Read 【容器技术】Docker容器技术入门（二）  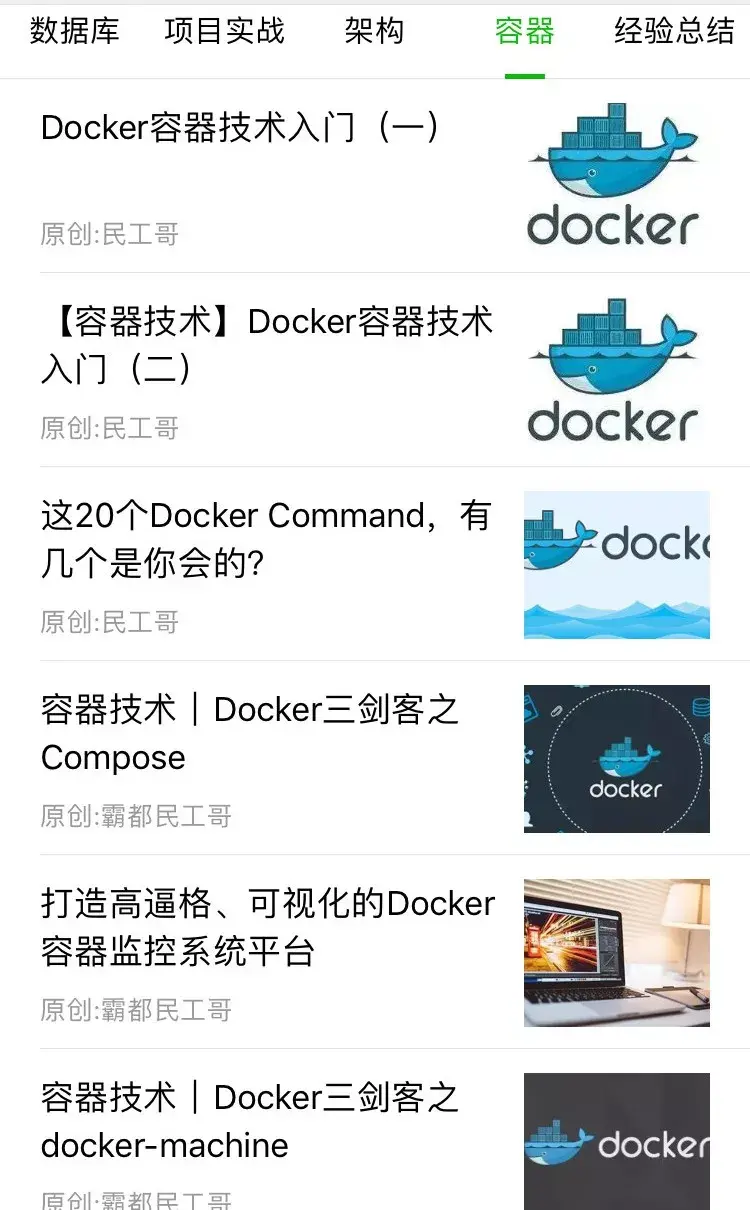click(x=267, y=345)
